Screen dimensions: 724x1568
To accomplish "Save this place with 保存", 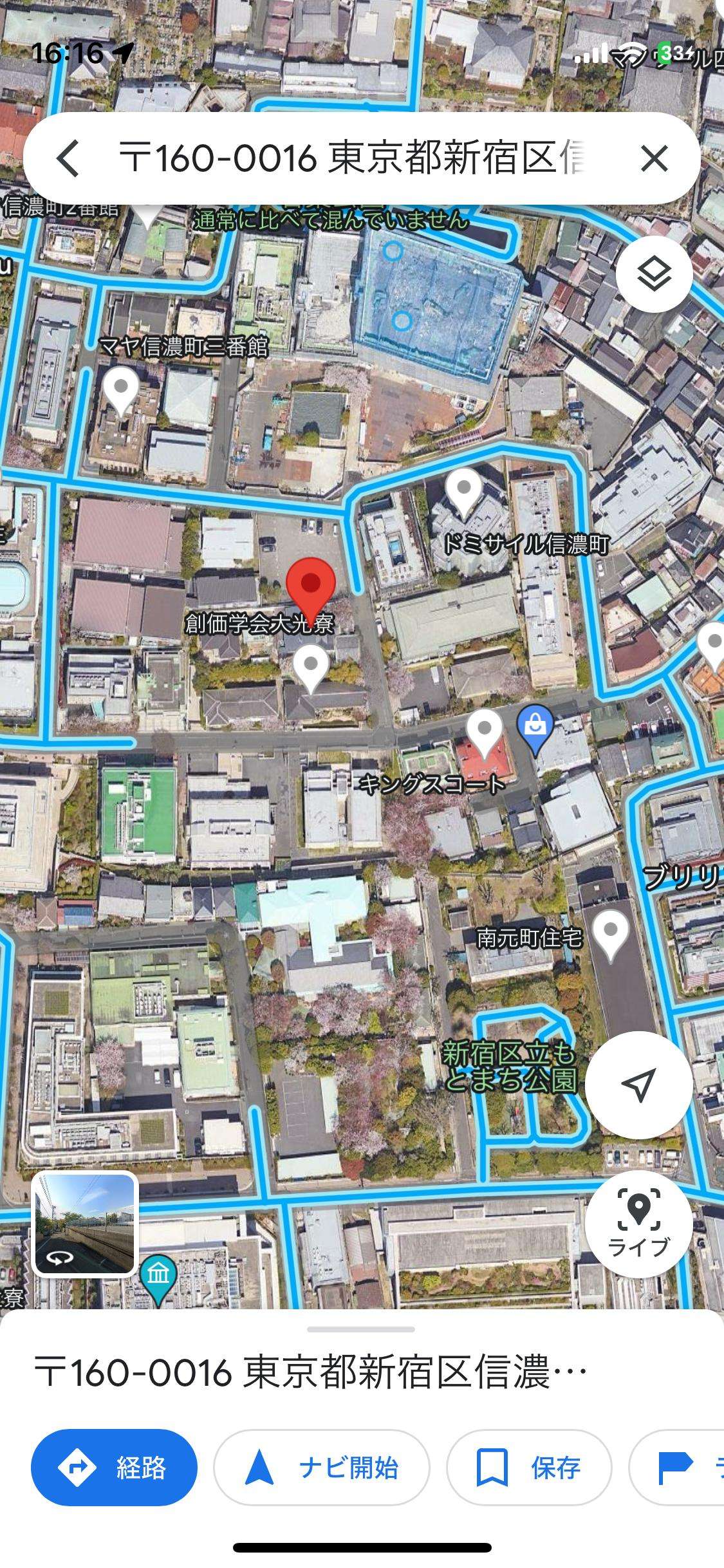I will point(528,1468).
